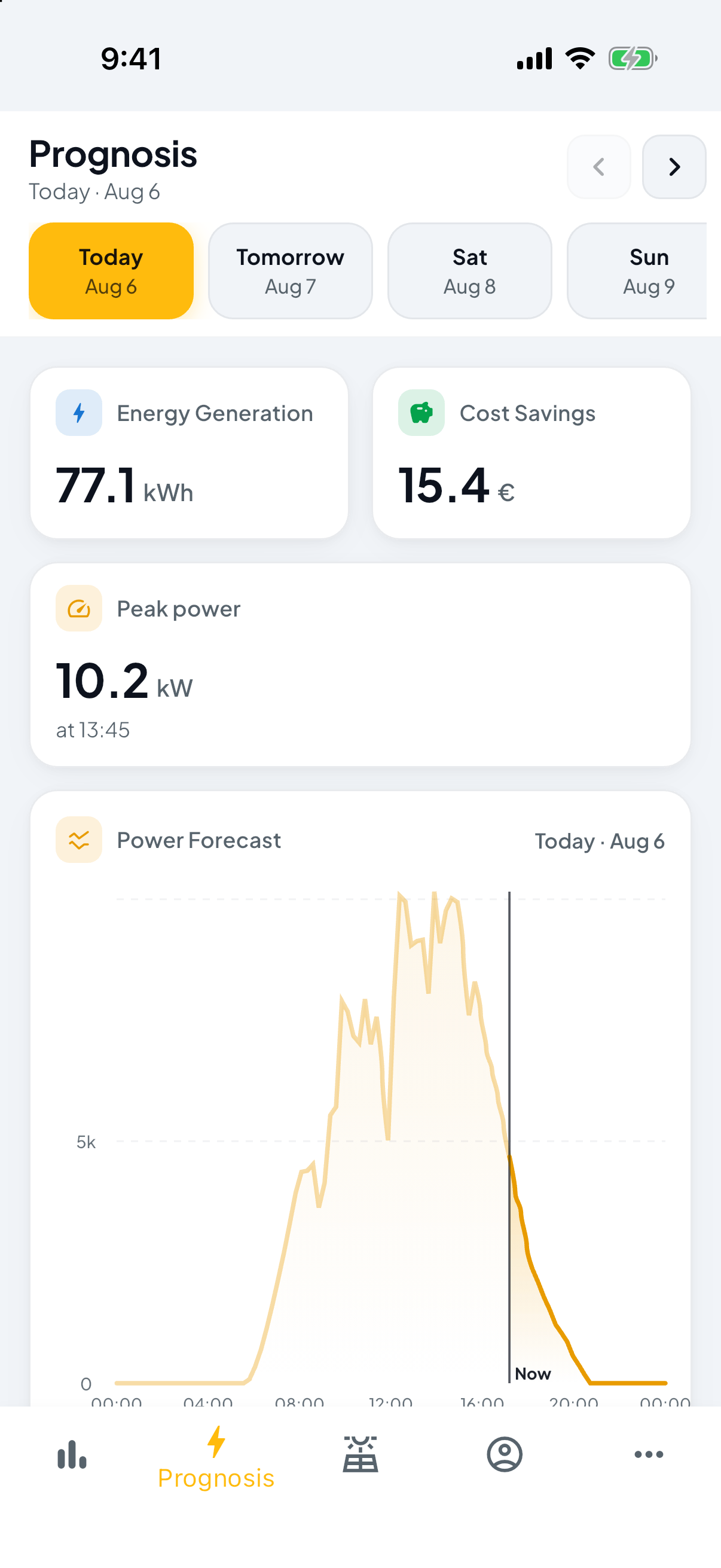Open the statistics bar chart tab
721x1568 pixels.
click(x=72, y=1455)
